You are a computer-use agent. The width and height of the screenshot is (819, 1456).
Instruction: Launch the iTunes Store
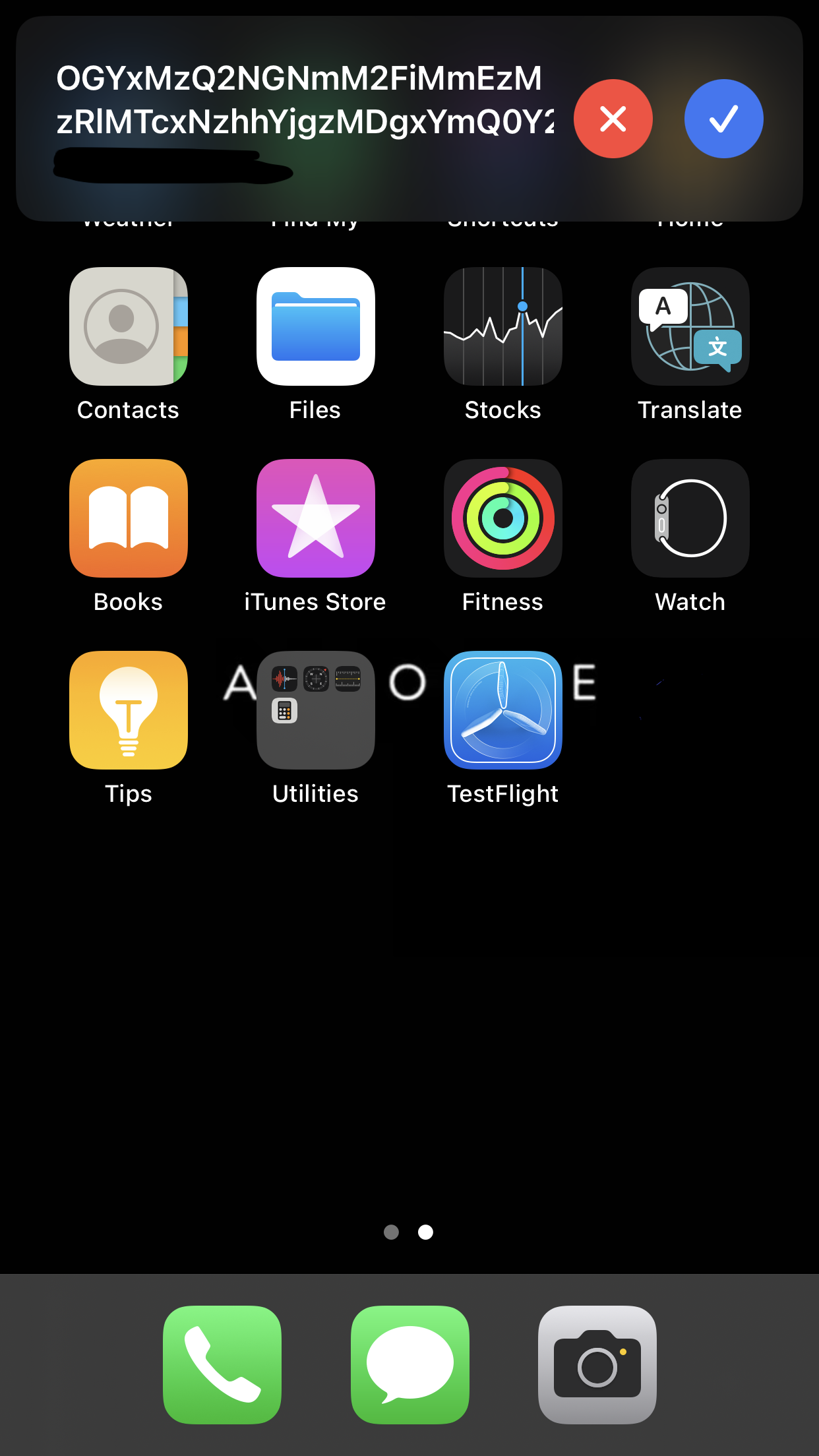coord(315,518)
